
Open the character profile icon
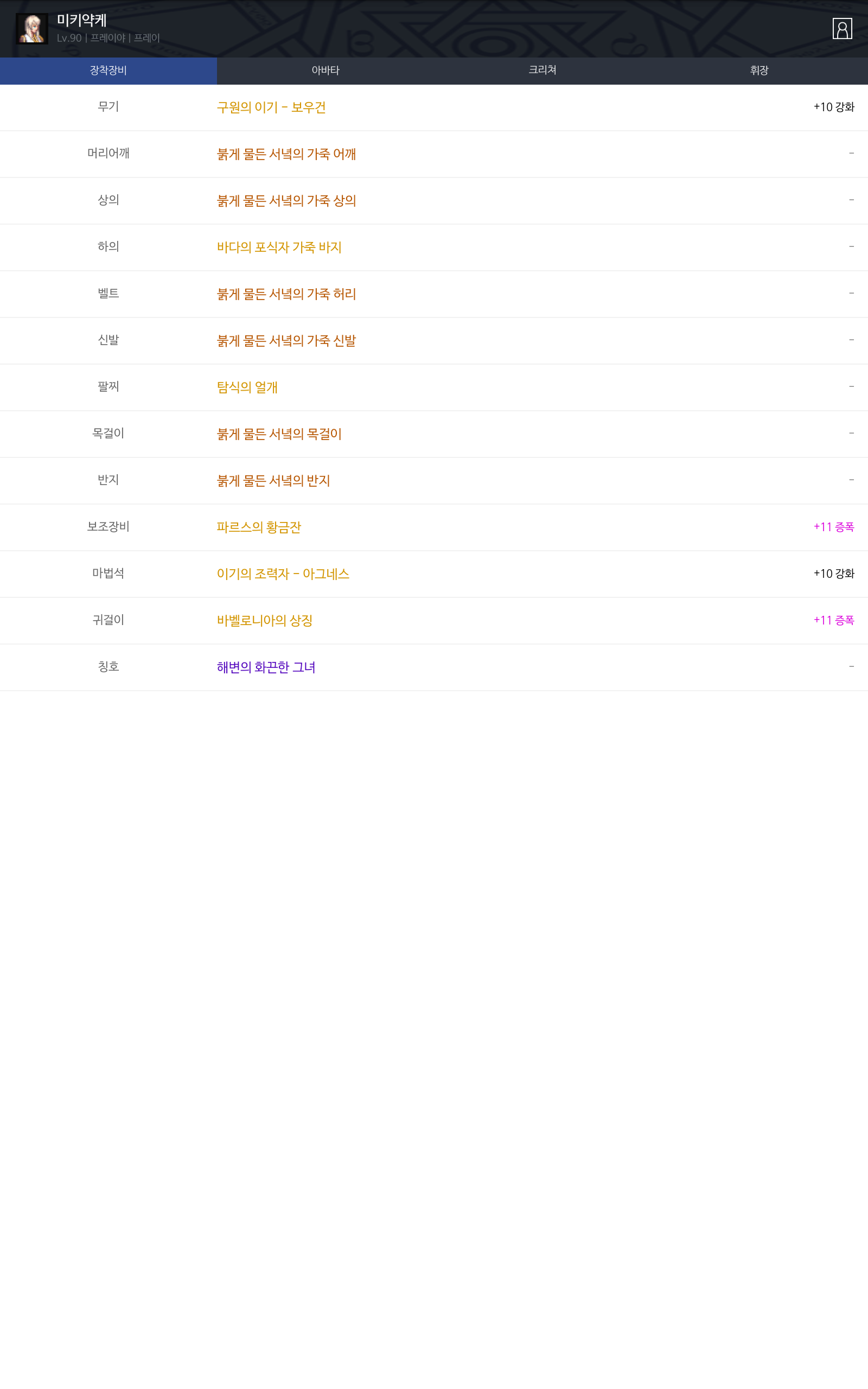tap(842, 29)
